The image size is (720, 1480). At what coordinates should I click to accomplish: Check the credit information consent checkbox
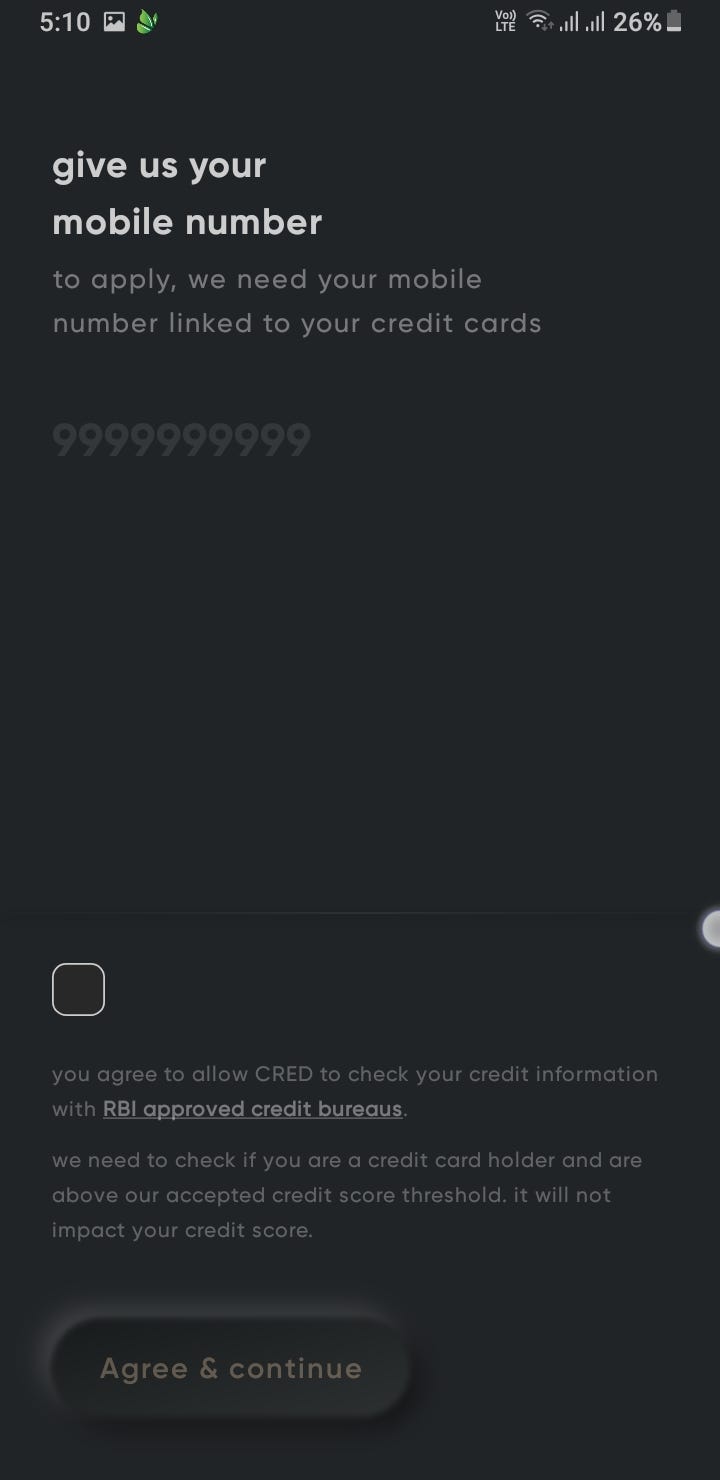pos(78,989)
